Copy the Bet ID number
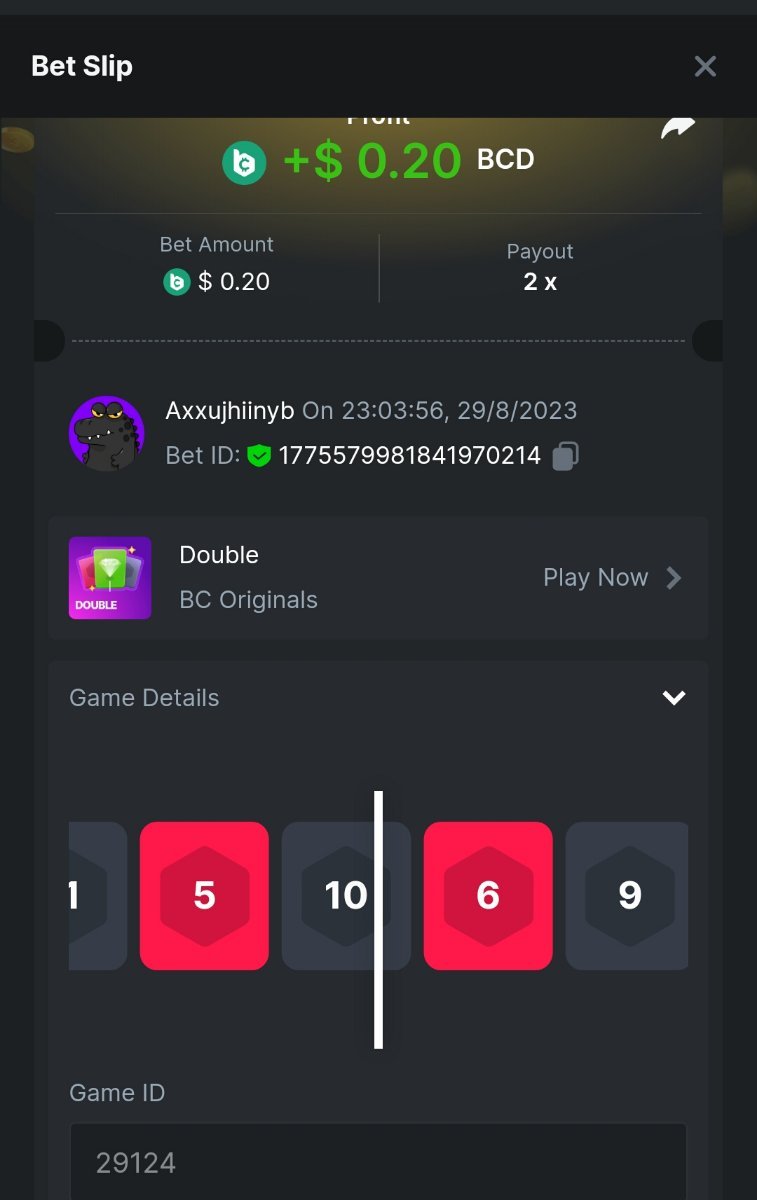 [565, 456]
